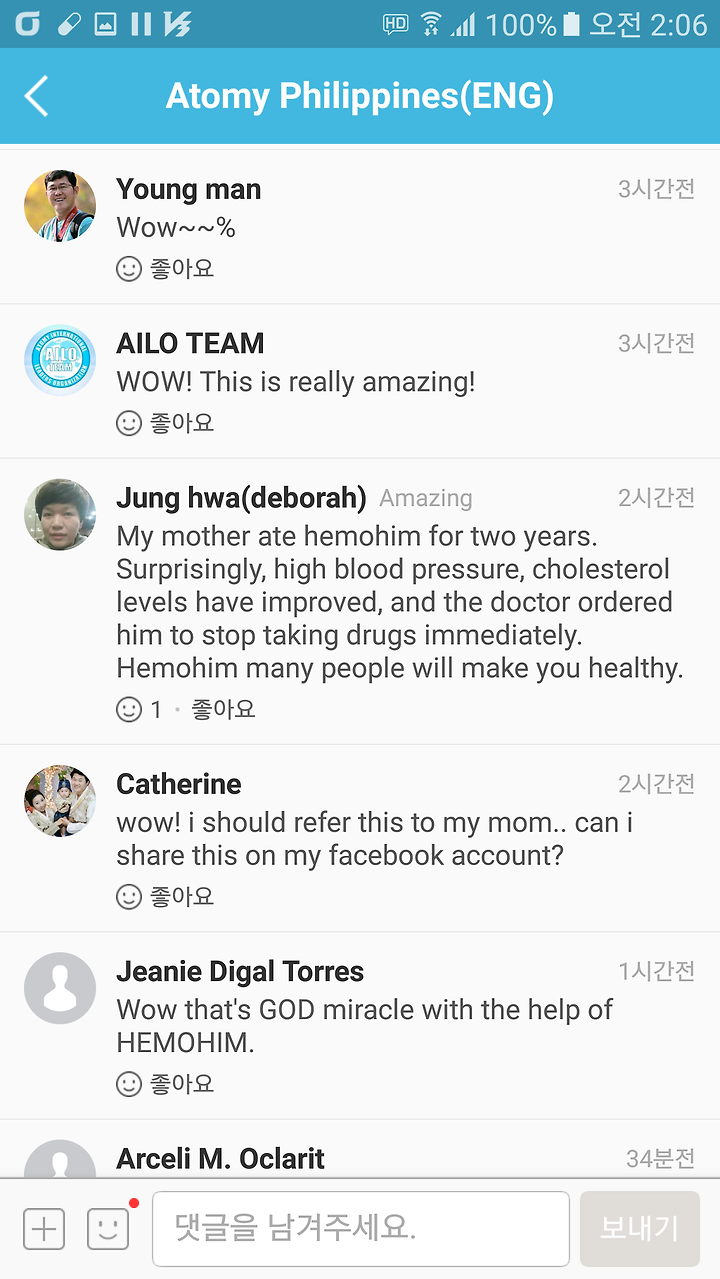Open the sticker emoji picker
The image size is (720, 1279).
point(108,1229)
